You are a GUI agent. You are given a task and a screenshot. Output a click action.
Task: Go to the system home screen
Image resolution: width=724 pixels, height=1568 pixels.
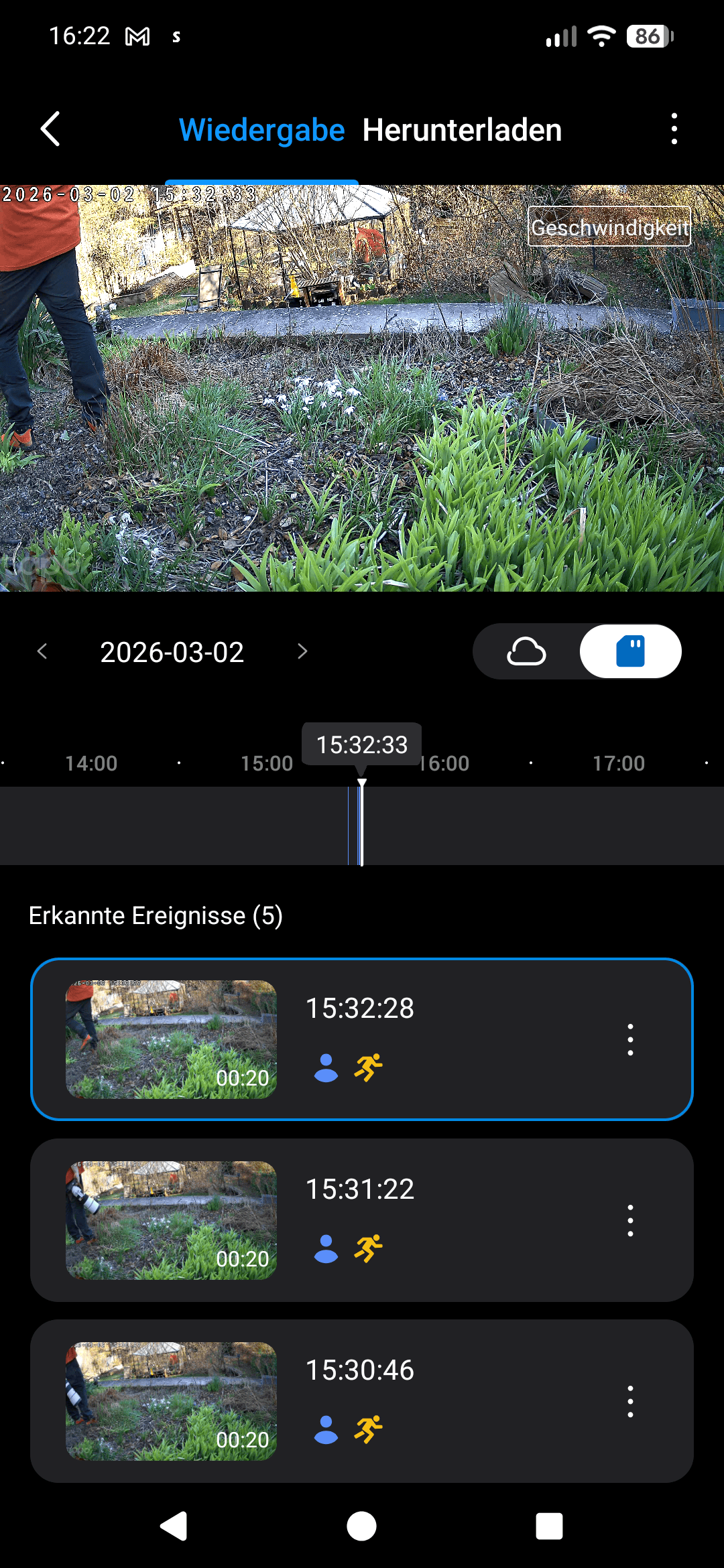click(x=361, y=1526)
